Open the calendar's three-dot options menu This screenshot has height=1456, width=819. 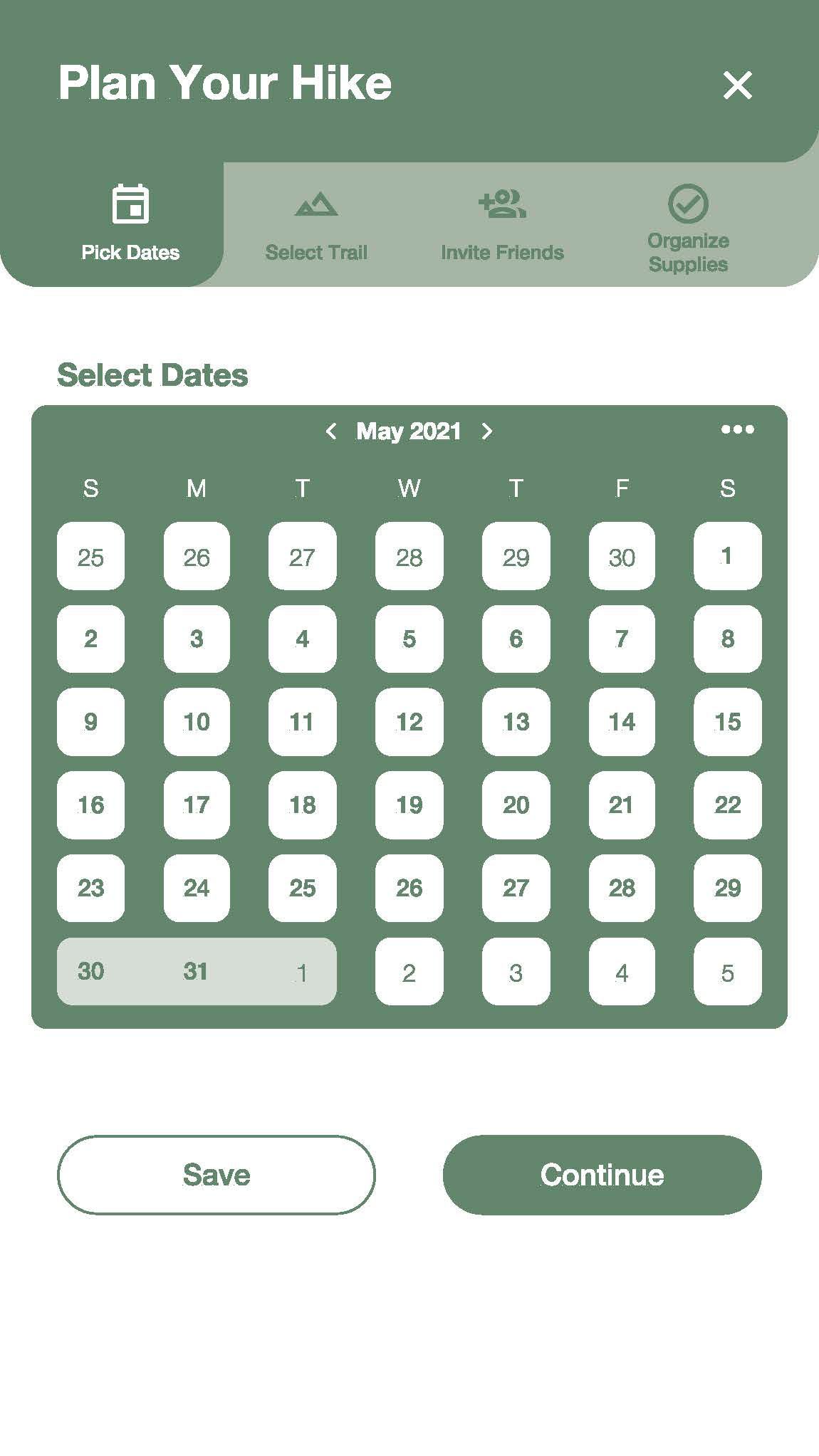(x=737, y=429)
